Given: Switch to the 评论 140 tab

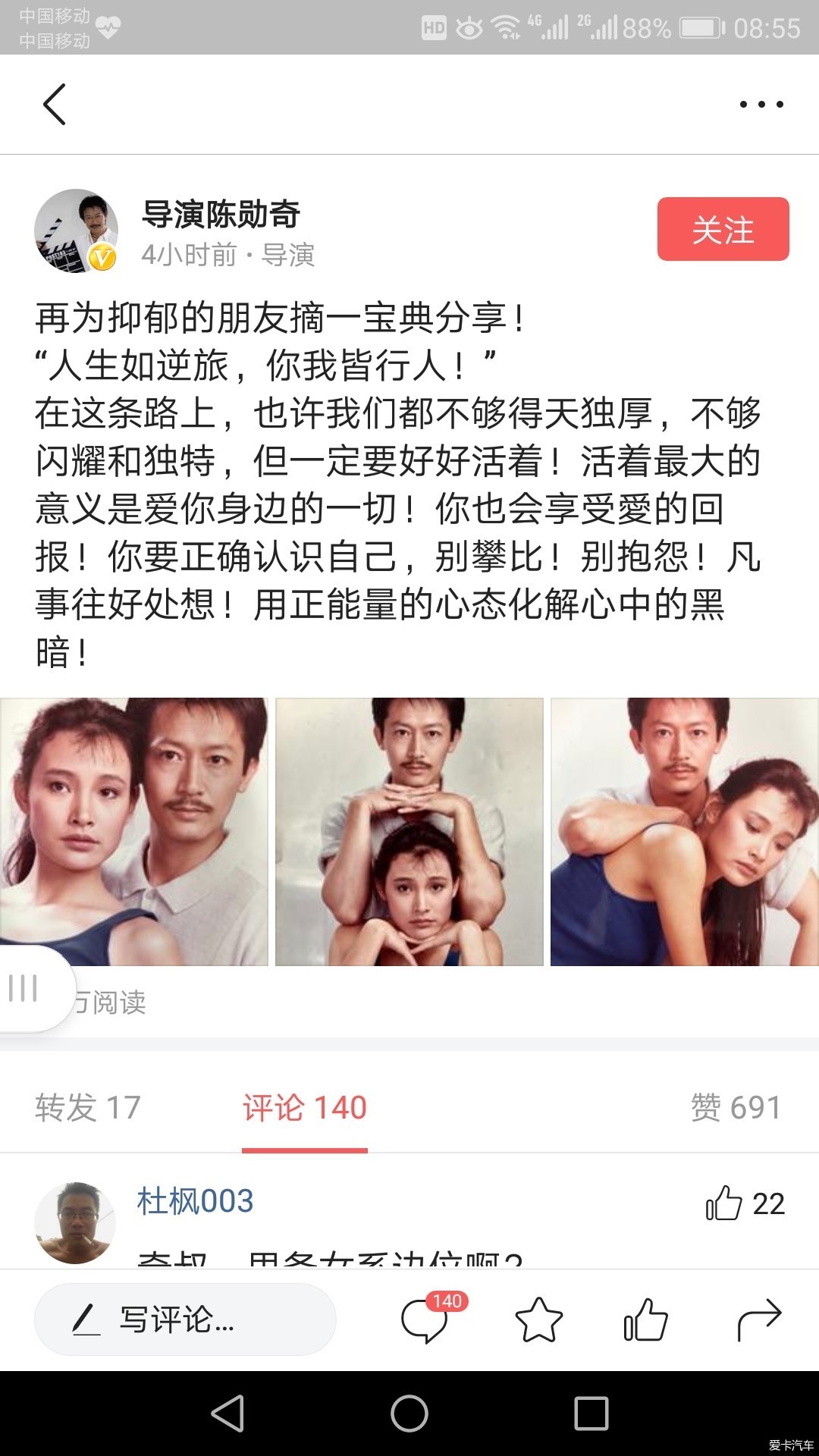Looking at the screenshot, I should (305, 1108).
